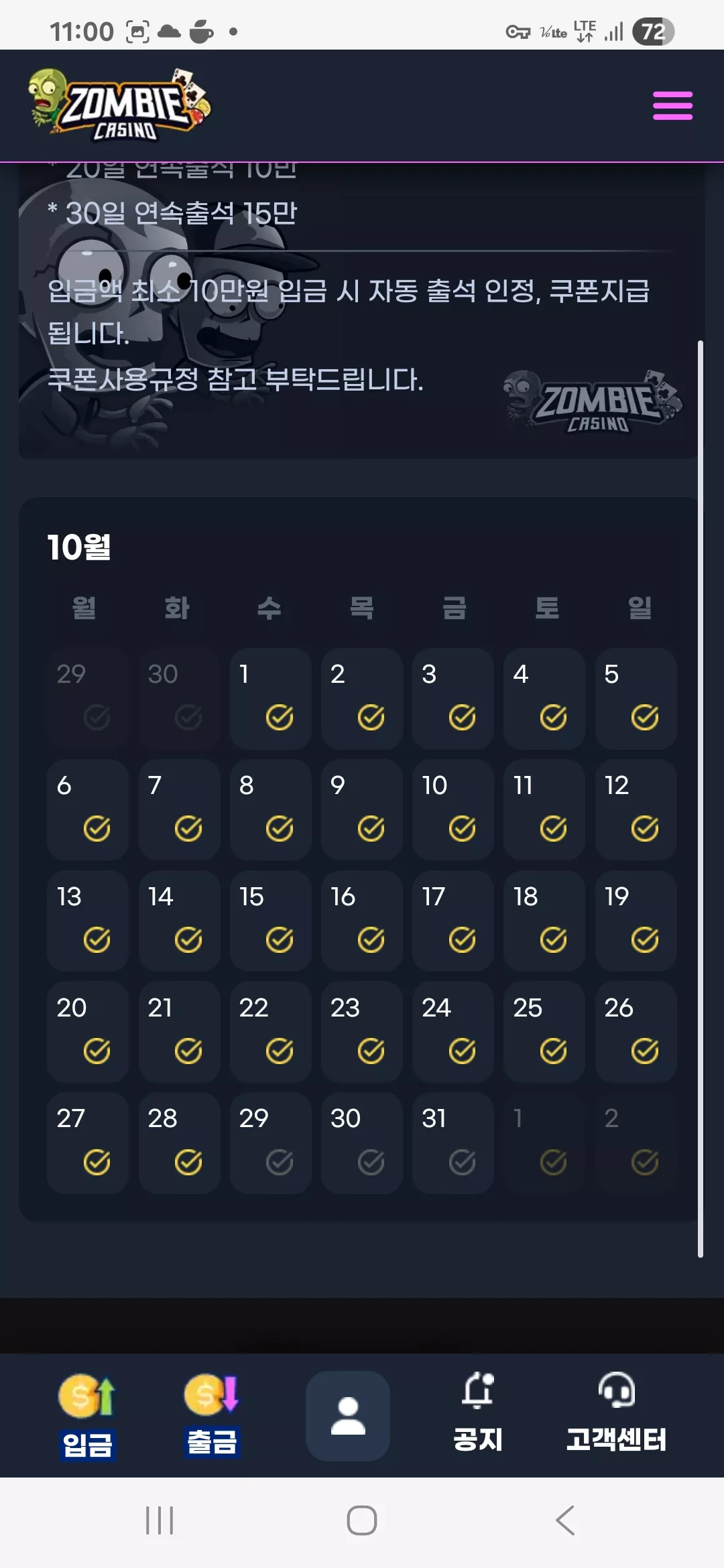Open the hamburger menu
Screen dimensions: 724x1568
pos(672,106)
